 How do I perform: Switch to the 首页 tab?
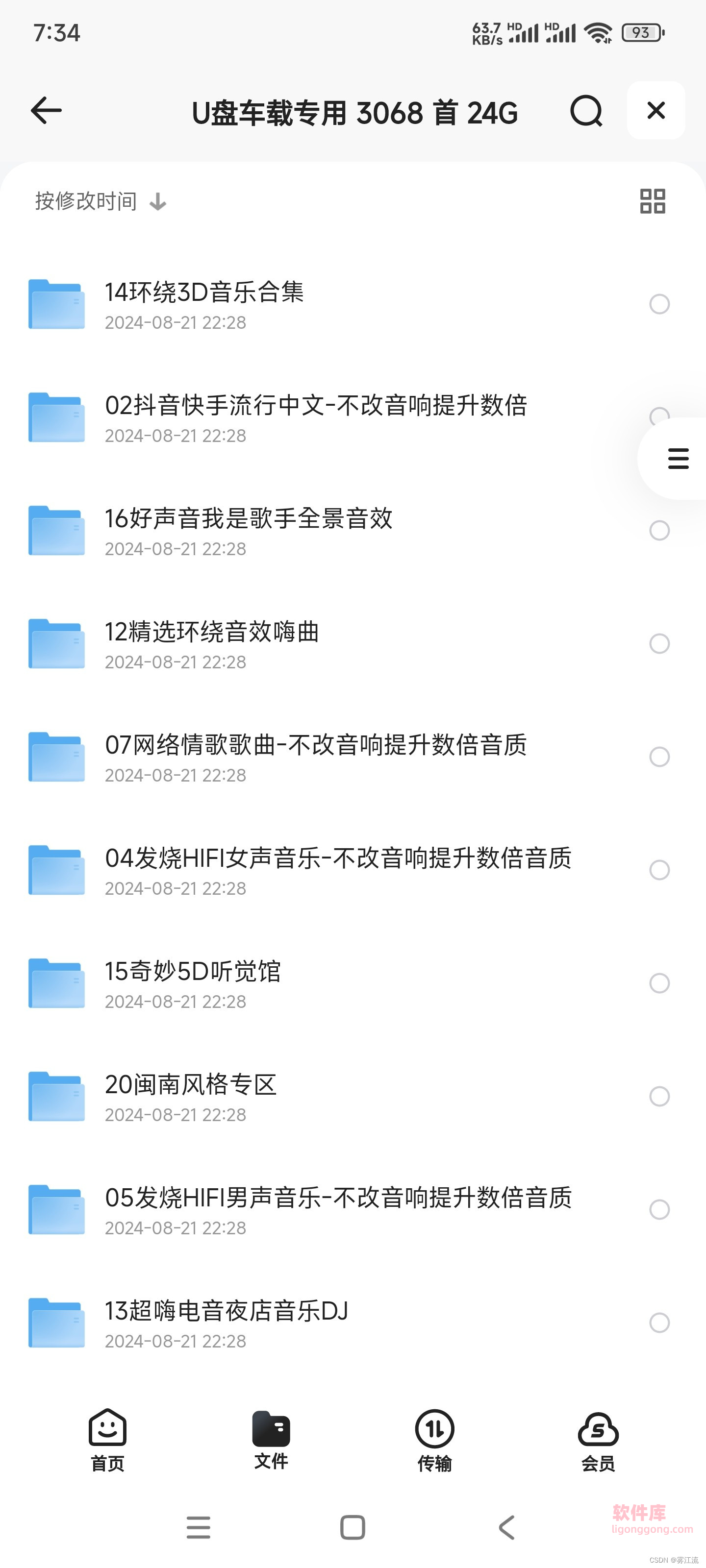click(x=108, y=1440)
